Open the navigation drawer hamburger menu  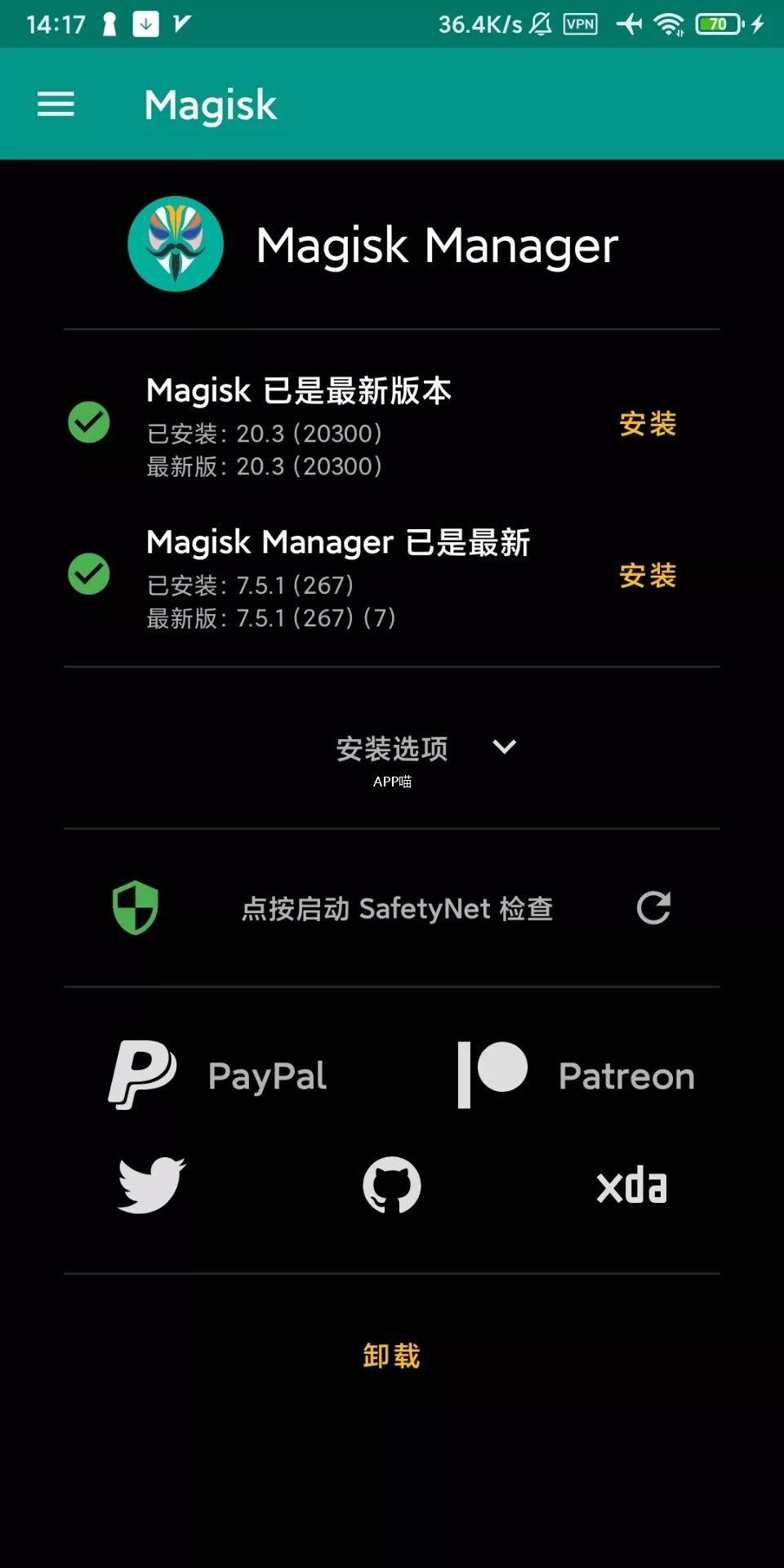pos(55,105)
